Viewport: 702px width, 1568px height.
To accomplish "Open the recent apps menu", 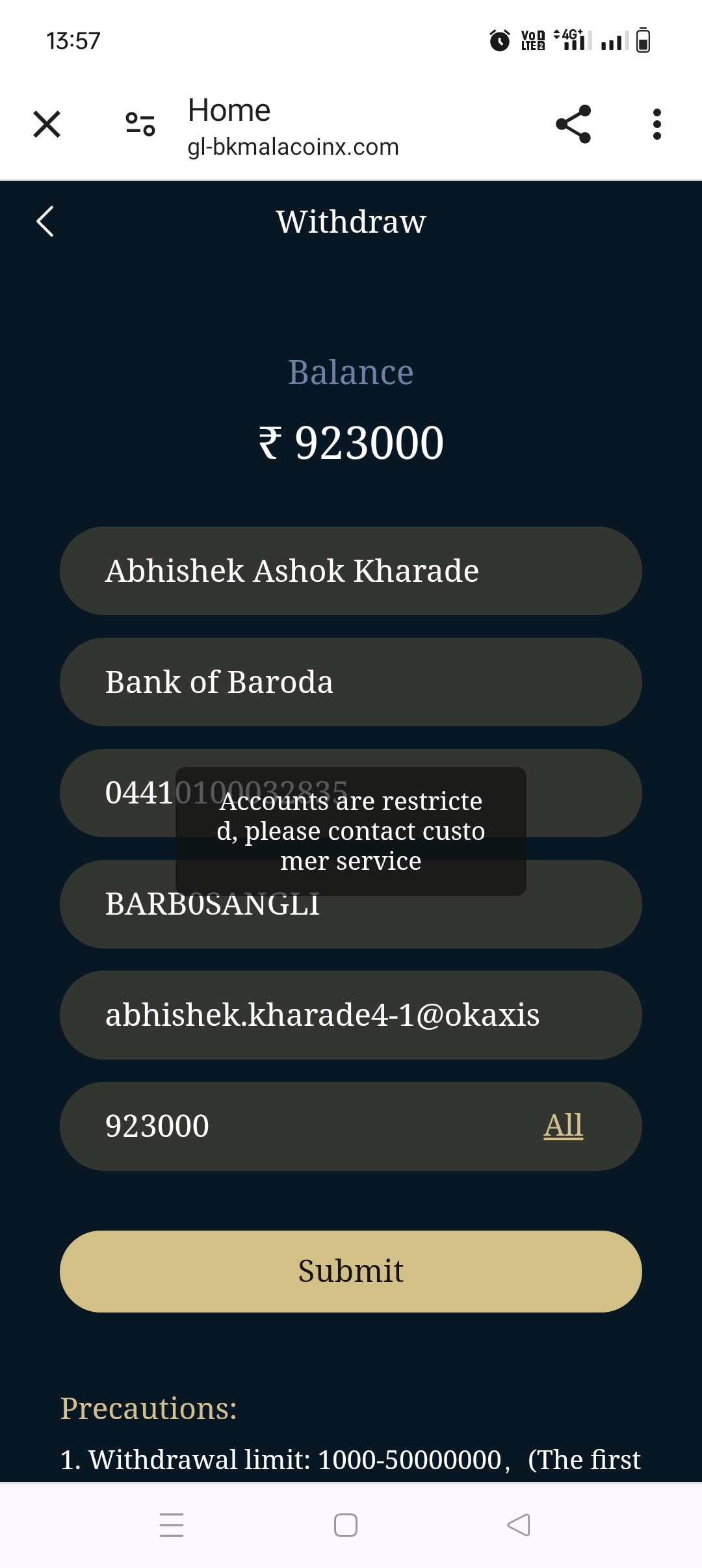I will (x=172, y=1525).
